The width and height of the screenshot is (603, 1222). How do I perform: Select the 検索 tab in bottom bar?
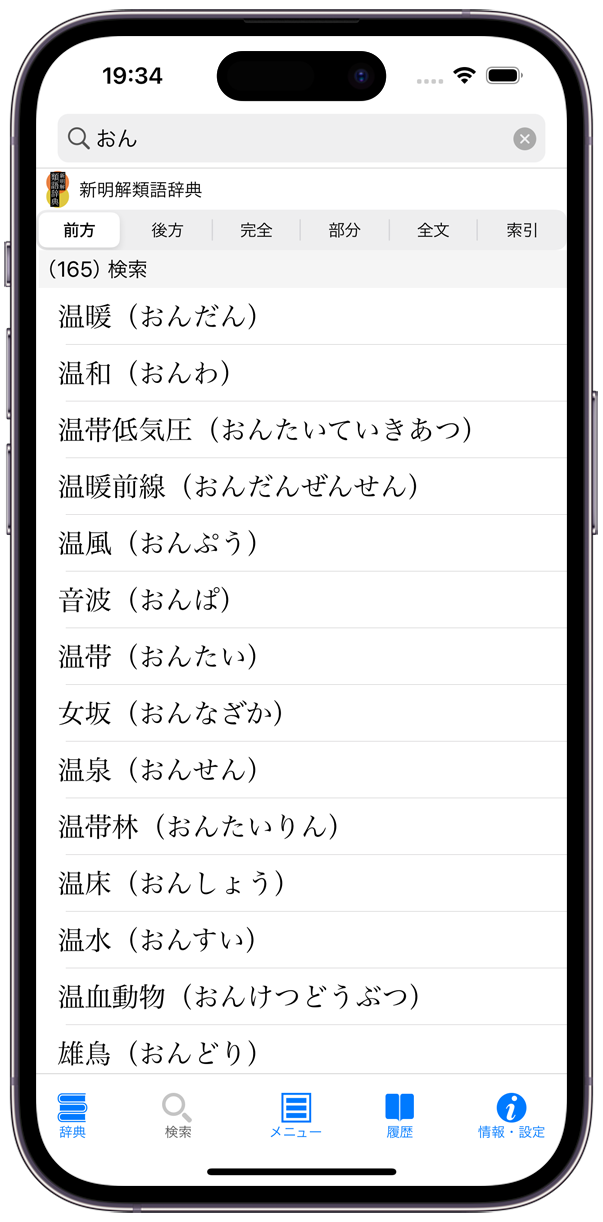[x=178, y=1115]
